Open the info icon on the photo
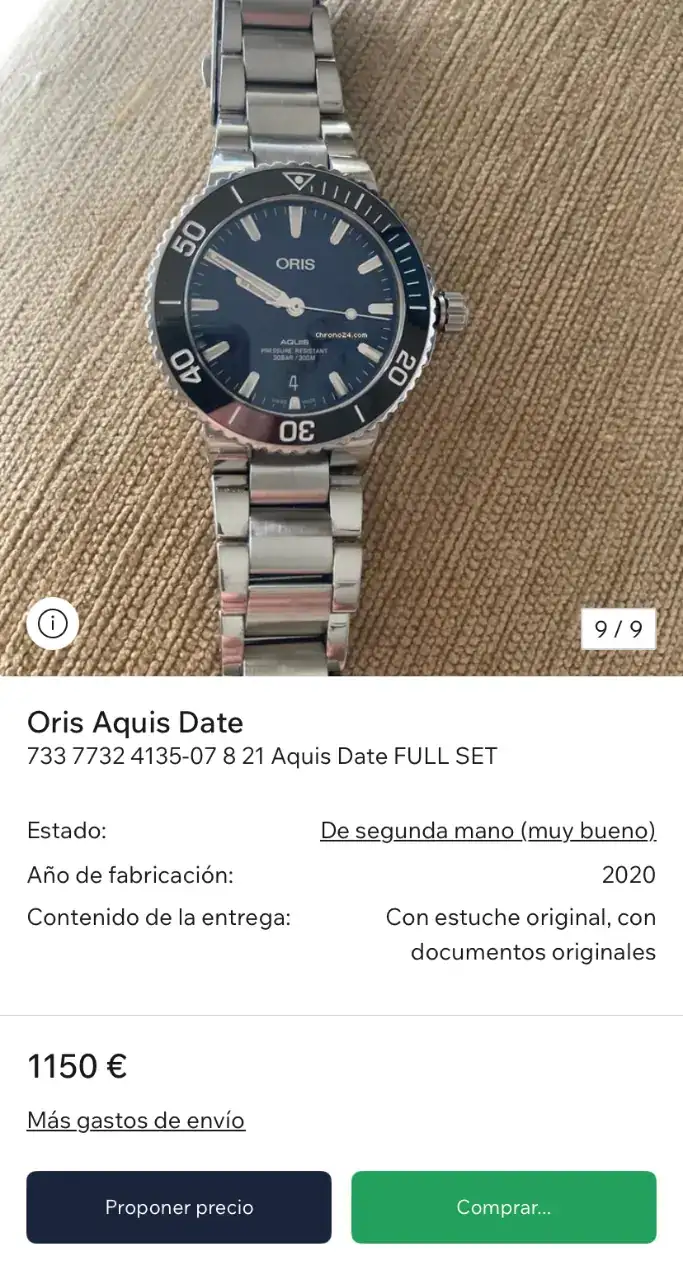This screenshot has height=1280, width=683. pos(52,624)
